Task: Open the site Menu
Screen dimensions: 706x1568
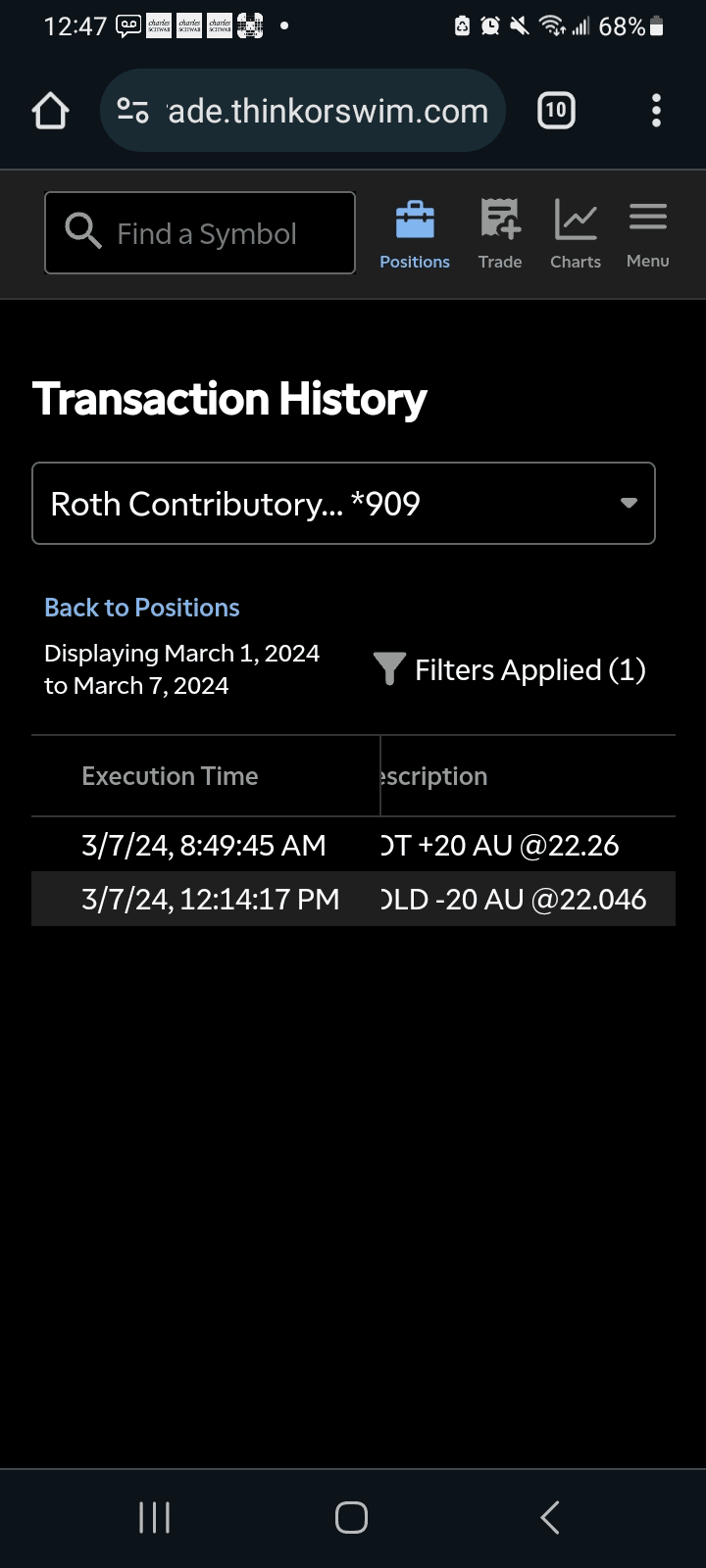Action: click(x=648, y=235)
